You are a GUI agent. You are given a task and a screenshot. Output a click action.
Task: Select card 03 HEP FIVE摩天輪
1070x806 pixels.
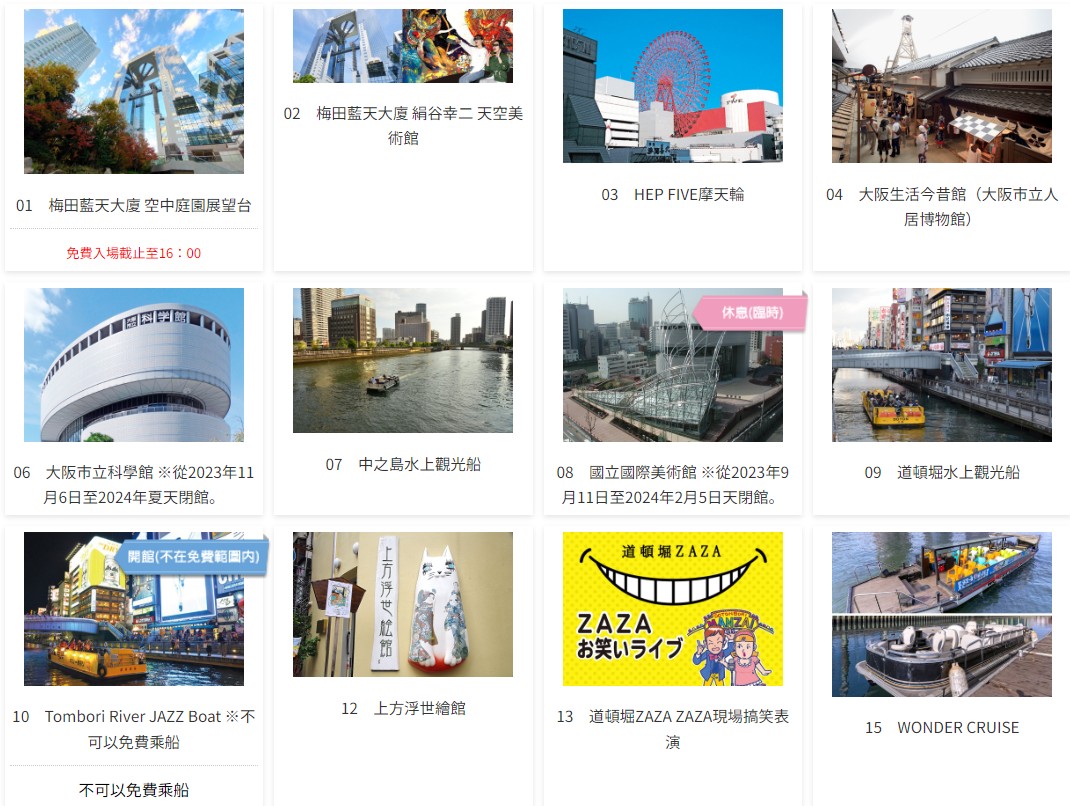[672, 86]
